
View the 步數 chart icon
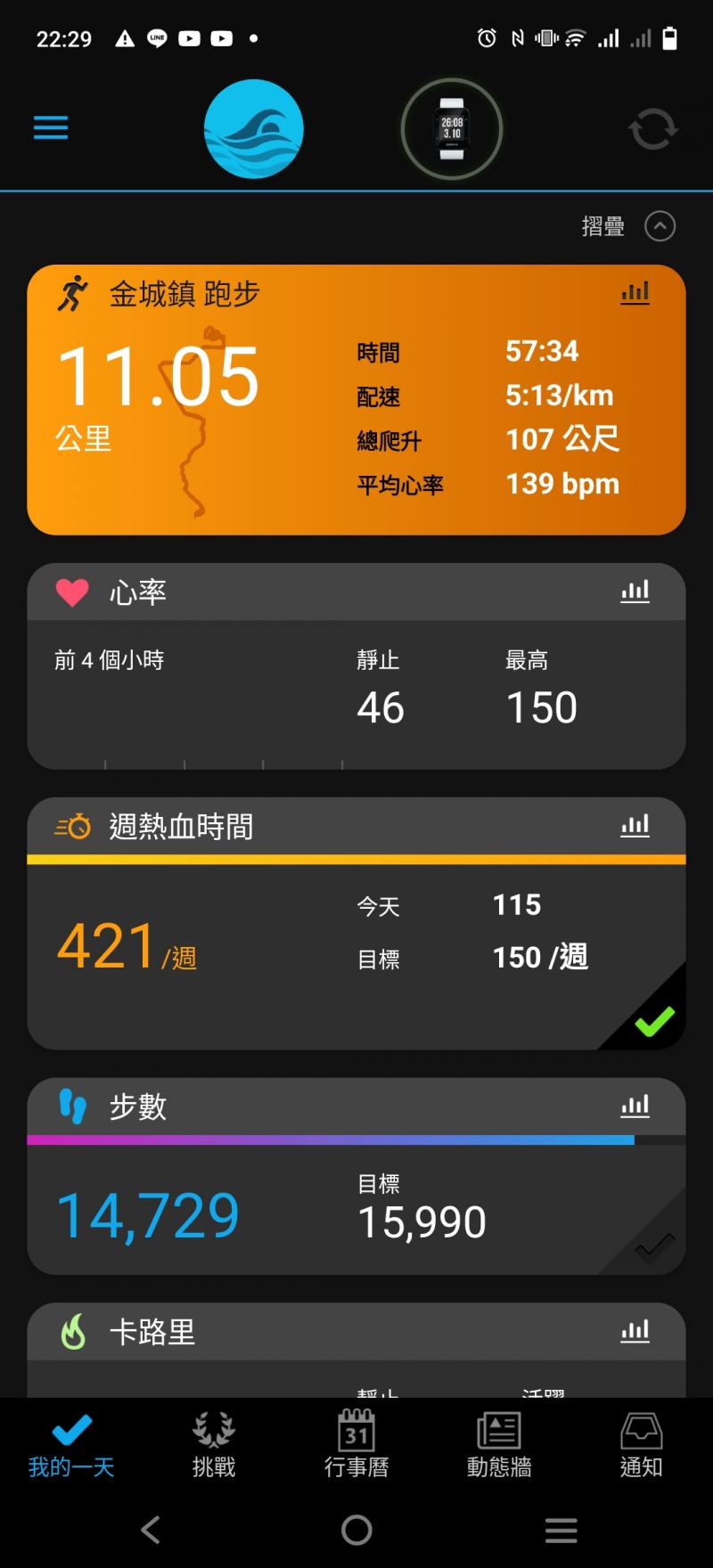635,1107
